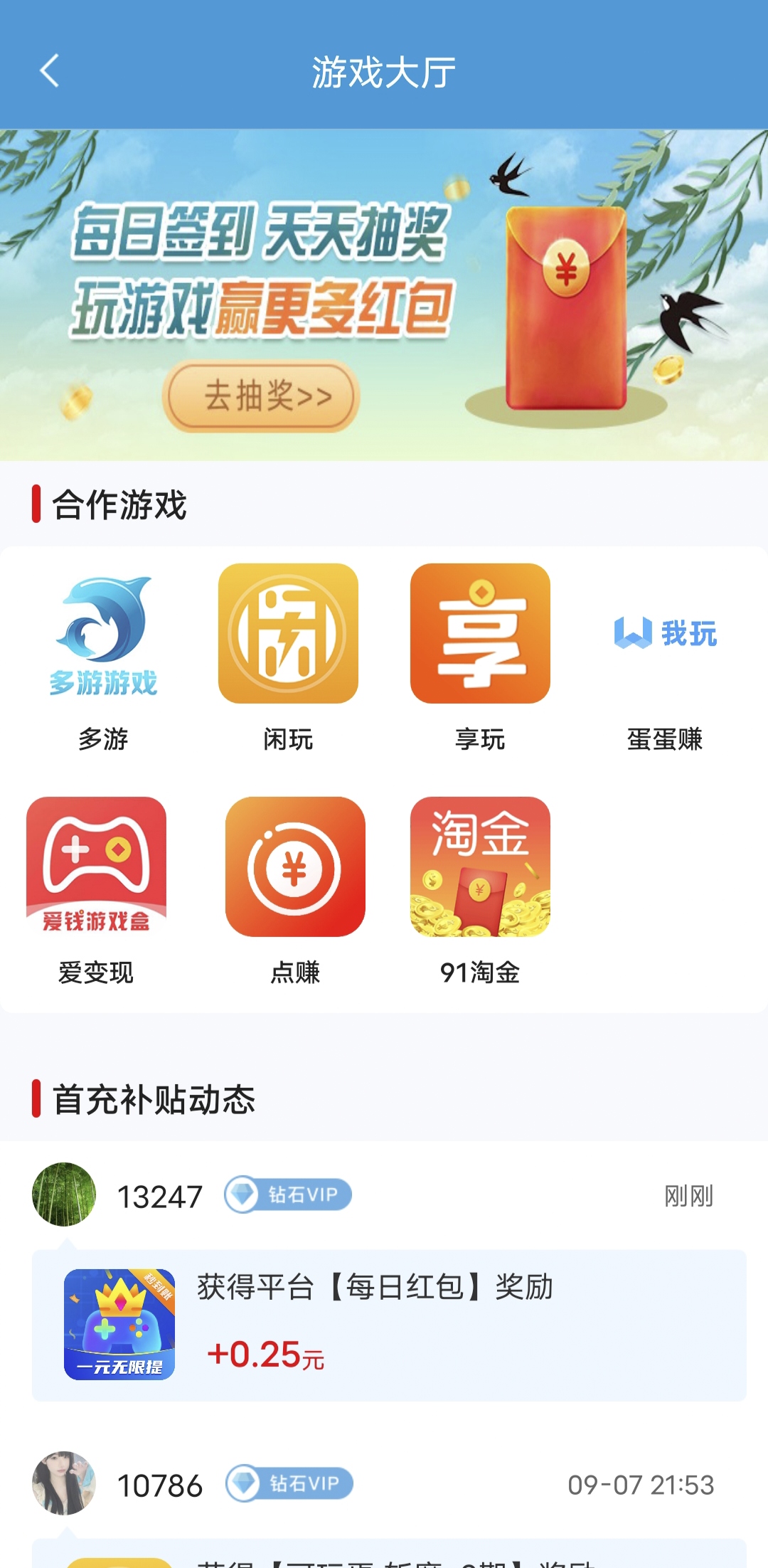View user 13247's avatar profile
768x1568 pixels.
click(x=64, y=1194)
